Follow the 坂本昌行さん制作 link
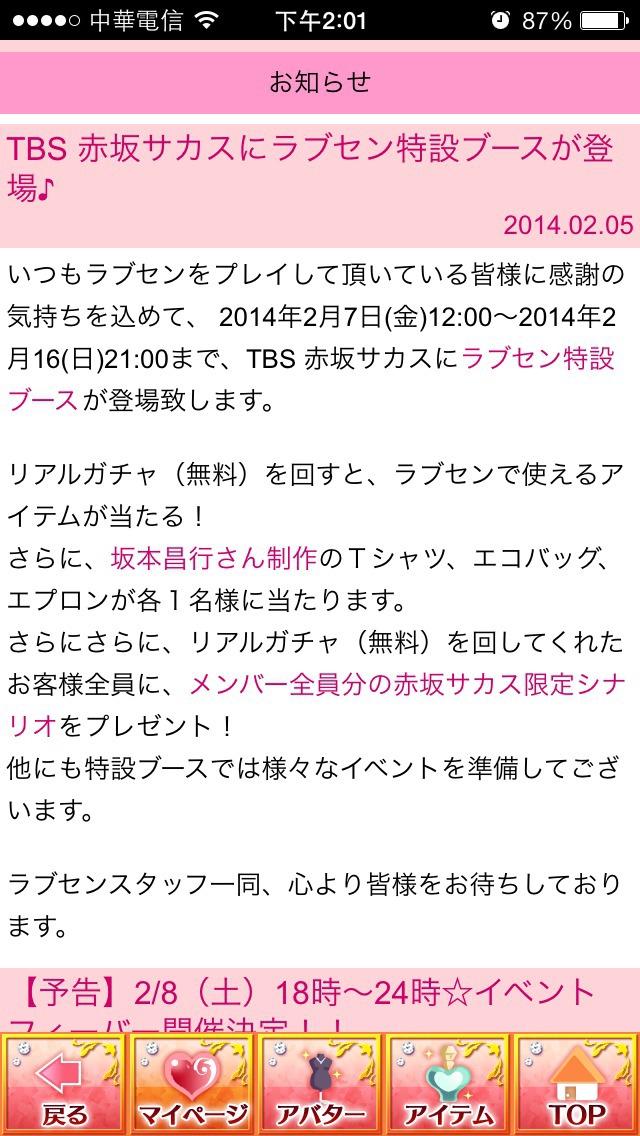Image resolution: width=640 pixels, height=1136 pixels. point(215,559)
